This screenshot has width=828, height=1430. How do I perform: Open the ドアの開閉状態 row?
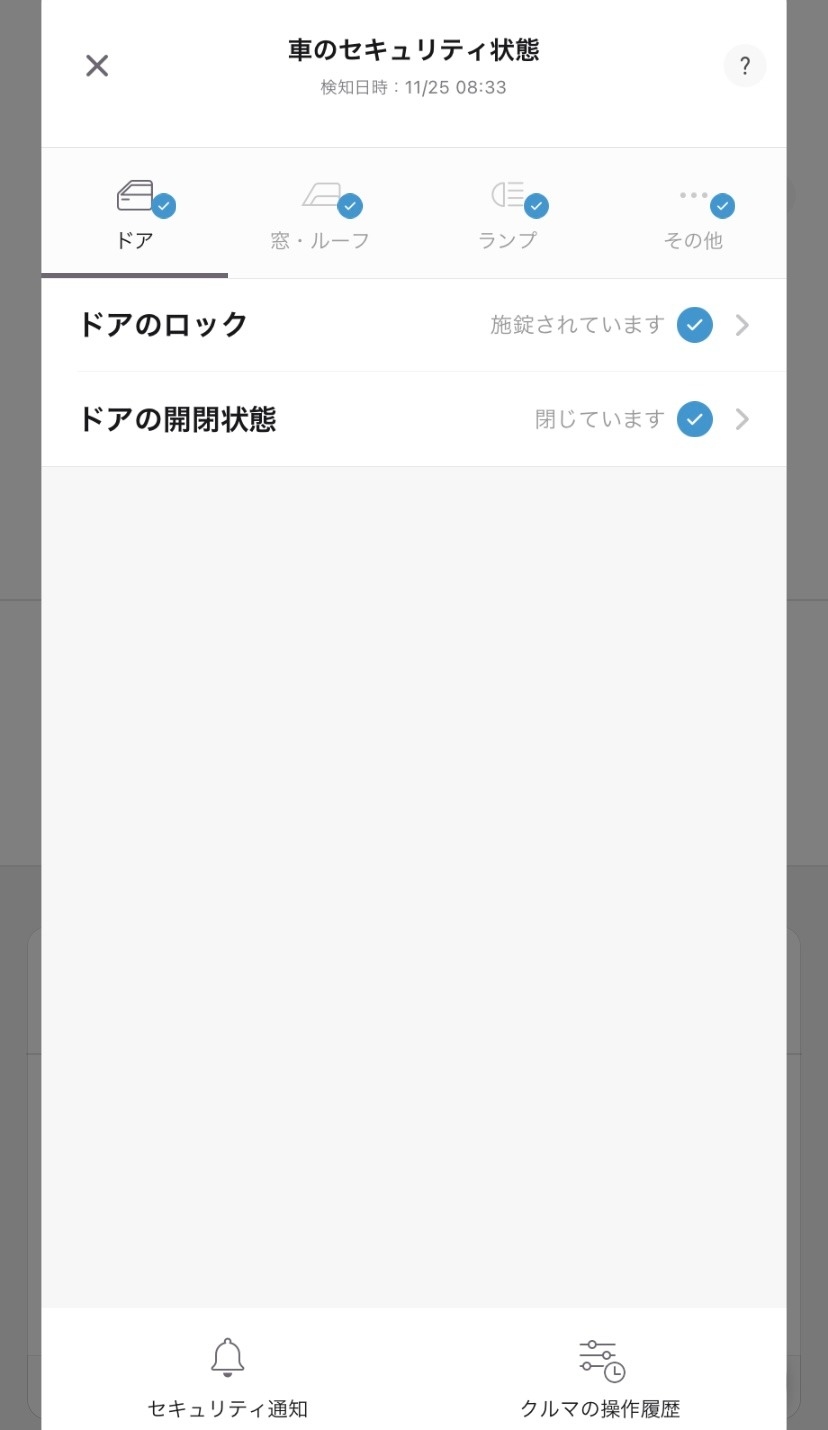(414, 419)
